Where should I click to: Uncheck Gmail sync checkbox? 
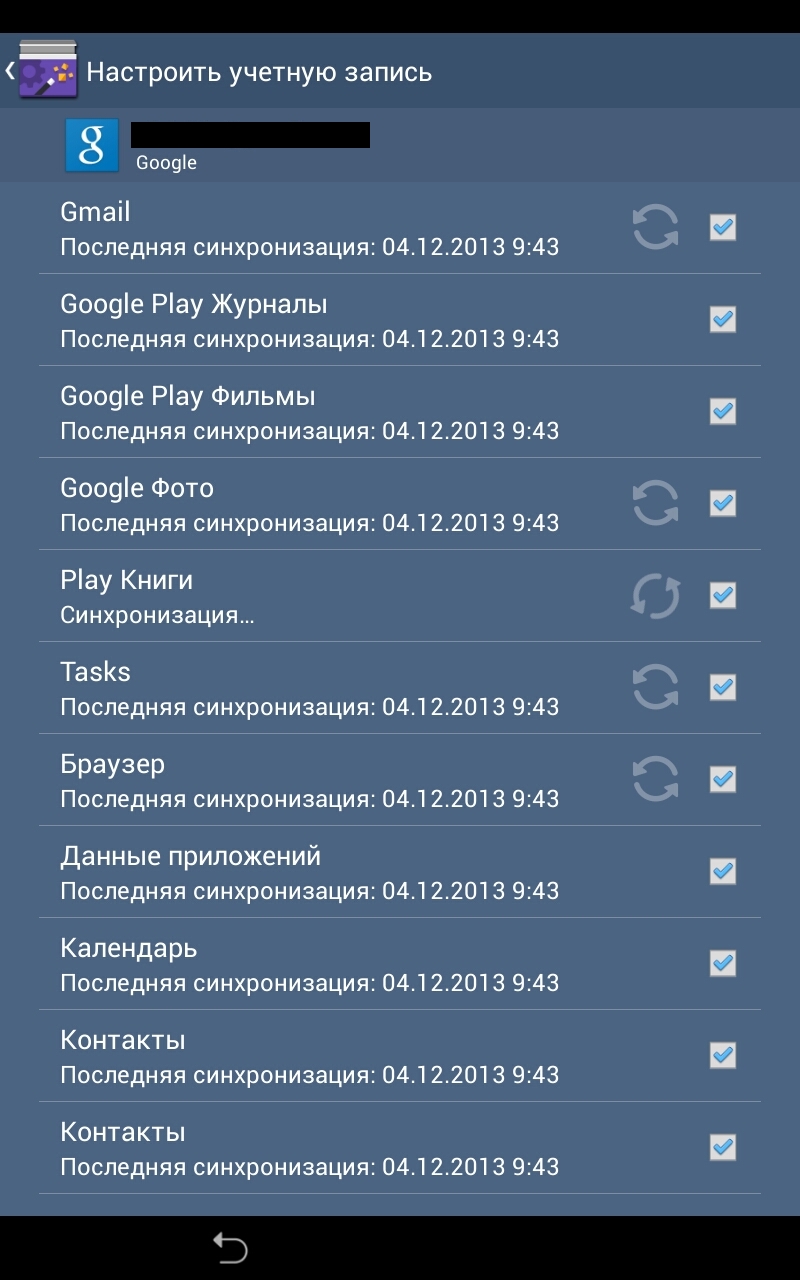pos(722,228)
